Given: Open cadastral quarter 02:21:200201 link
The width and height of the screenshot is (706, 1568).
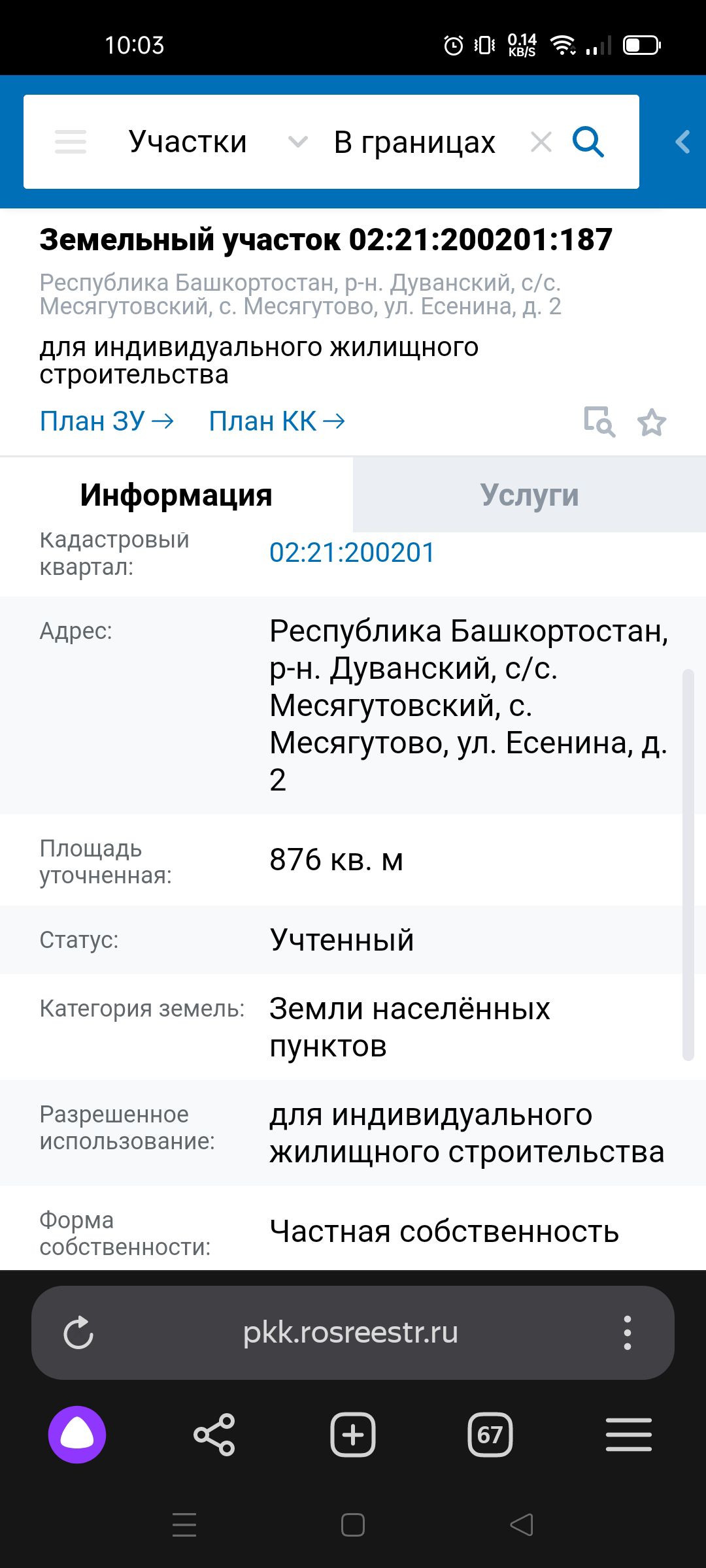Looking at the screenshot, I should [352, 553].
